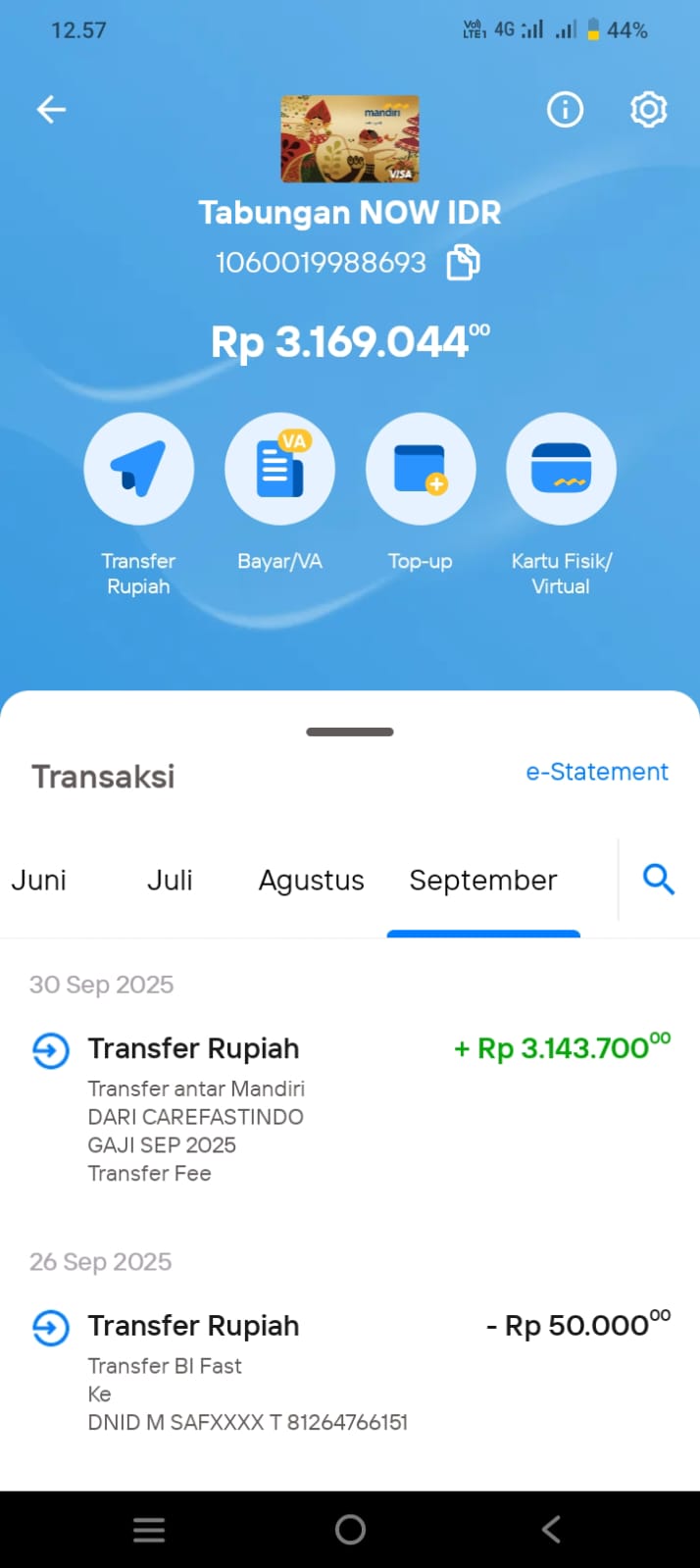700x1568 pixels.
Task: Open the account info icon
Action: coord(565,110)
